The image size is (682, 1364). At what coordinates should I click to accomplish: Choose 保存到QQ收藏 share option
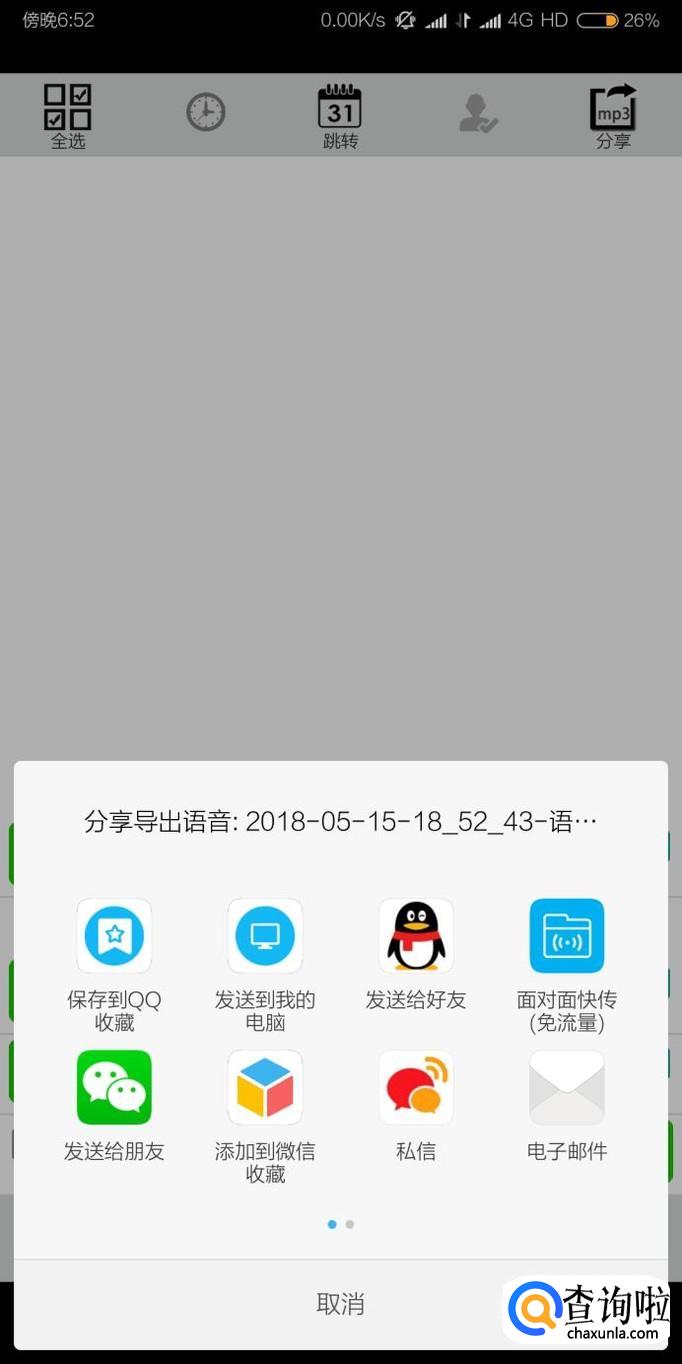tap(114, 936)
